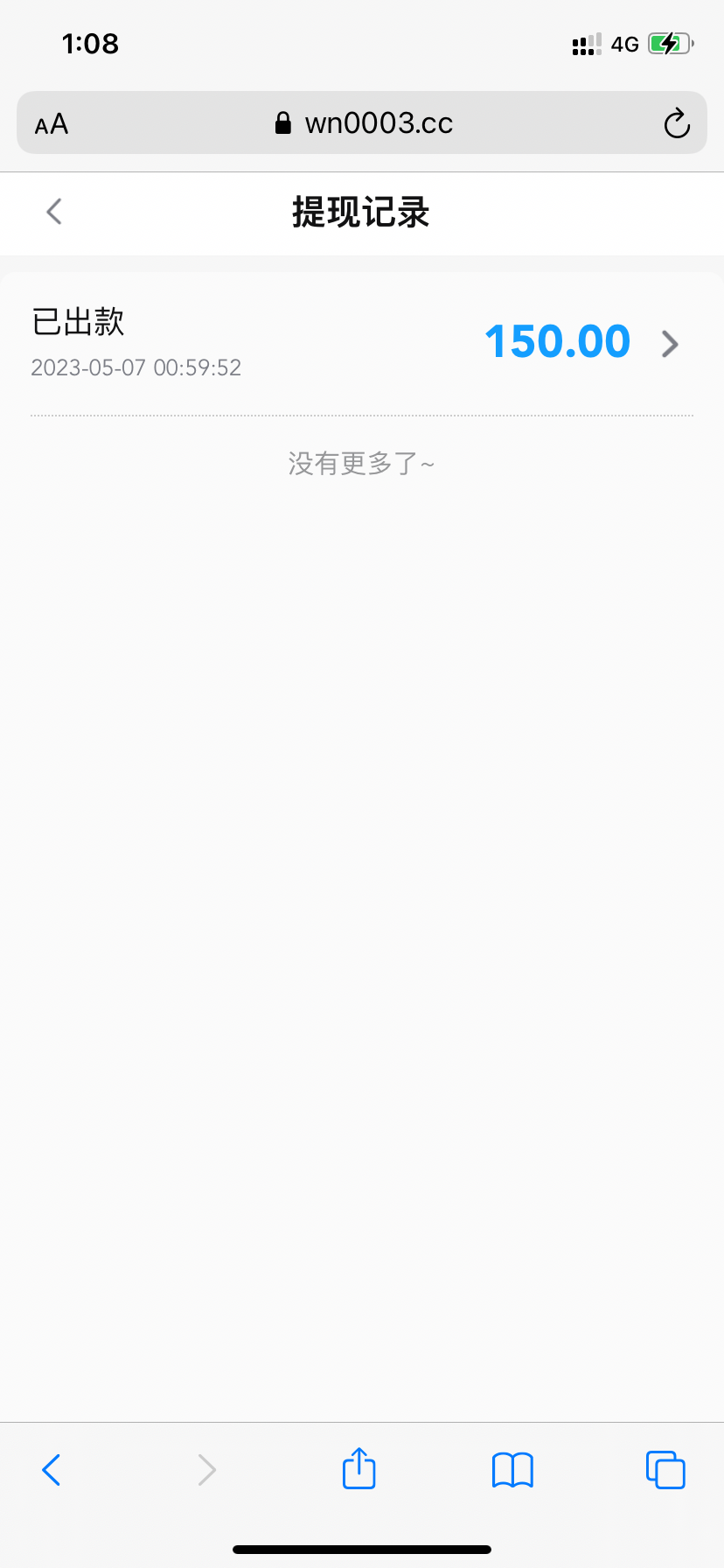
Task: Open the 已出款 150.00 withdrawal record
Action: click(360, 343)
